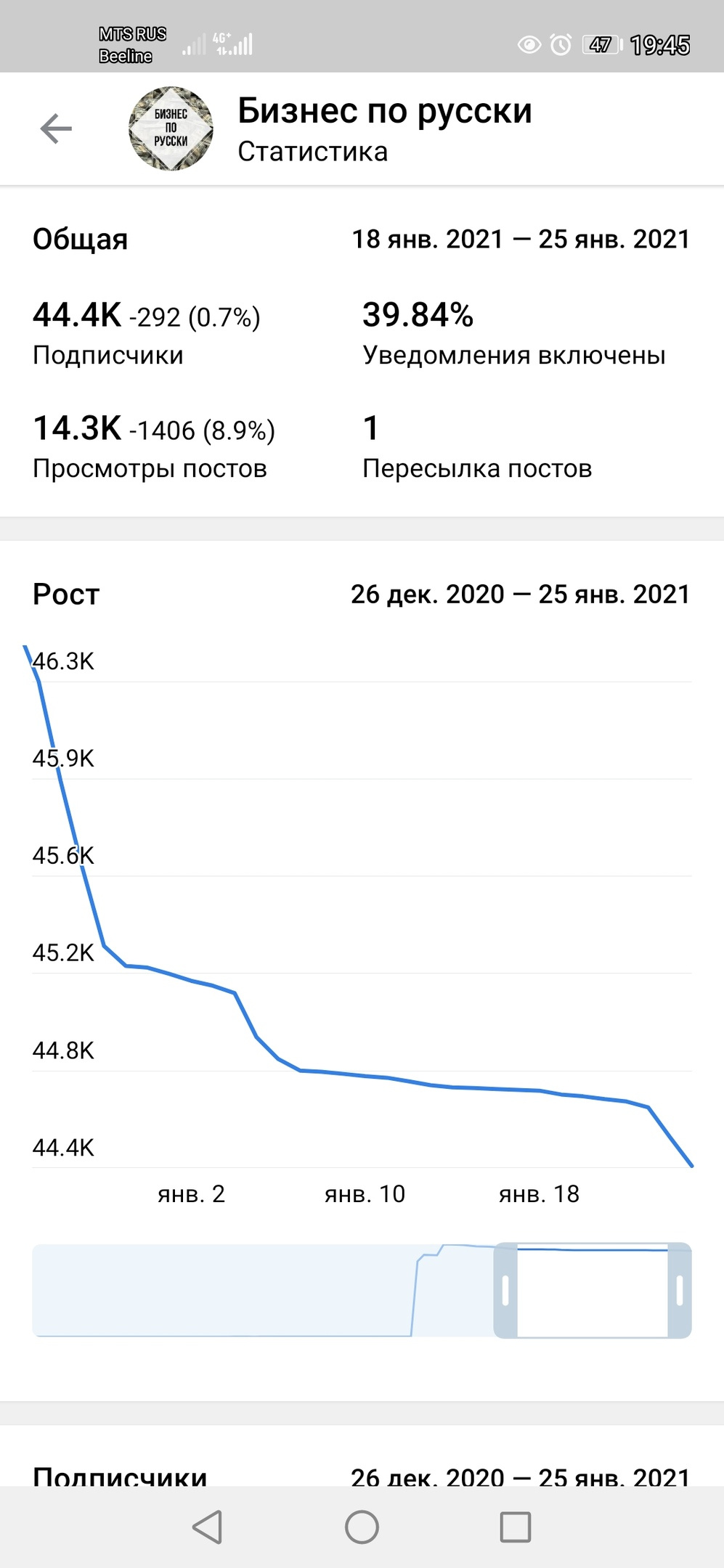Image resolution: width=724 pixels, height=1568 pixels.
Task: Tap the system back button
Action: coord(208,1527)
